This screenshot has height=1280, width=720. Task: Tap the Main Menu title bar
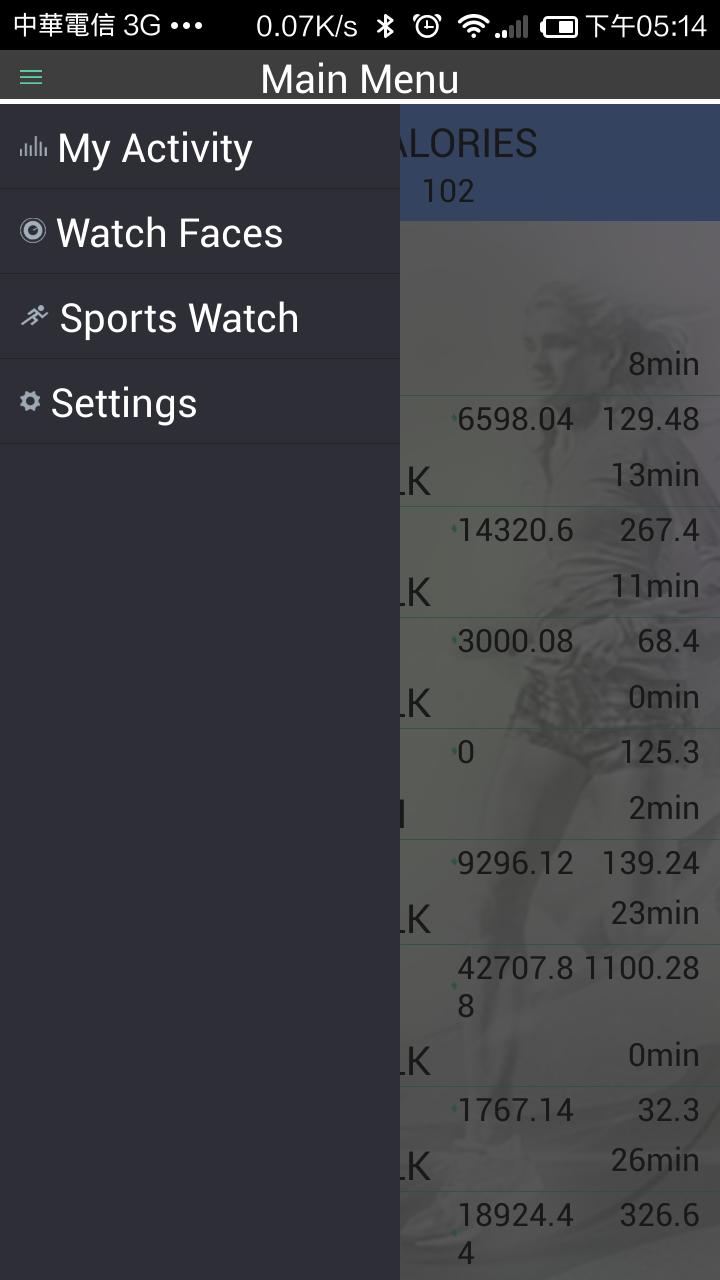(358, 78)
